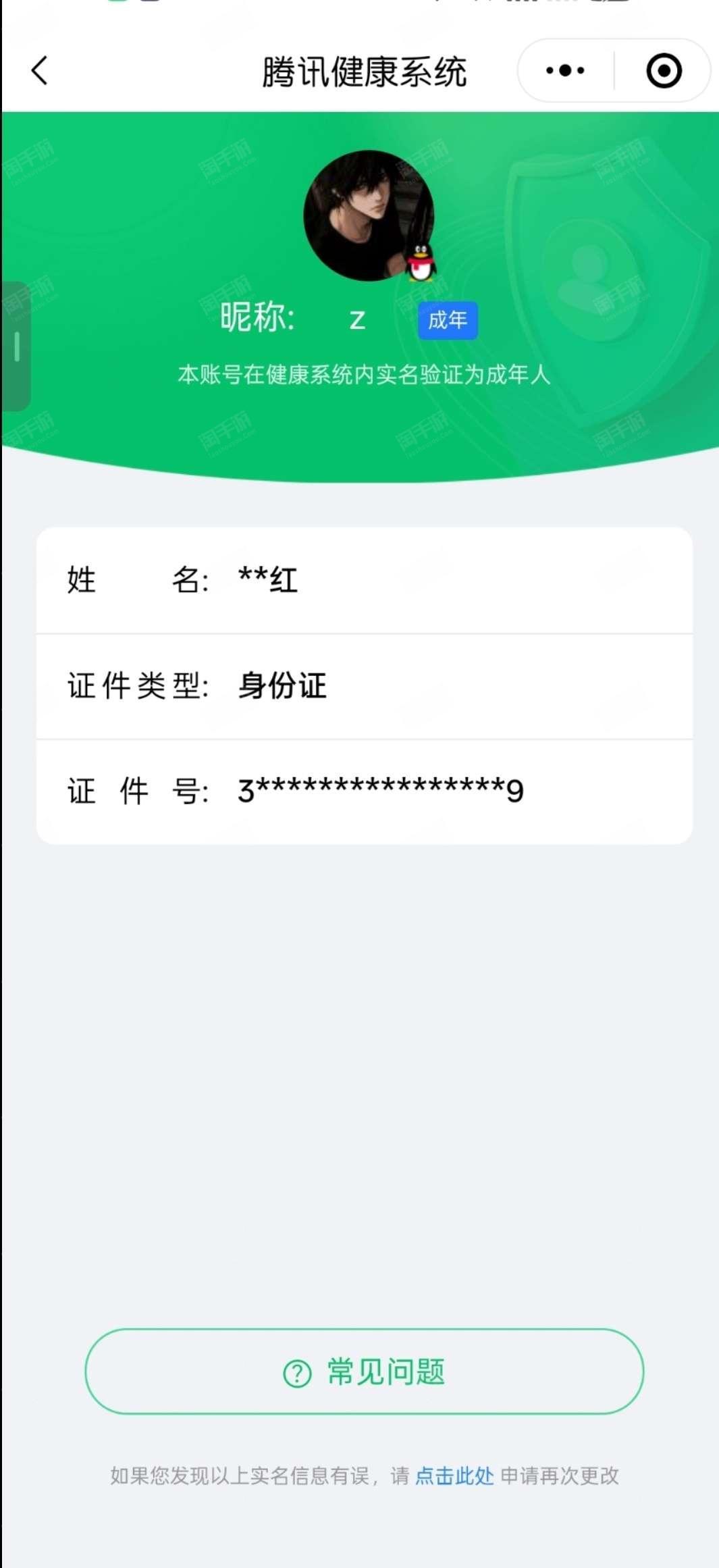The image size is (719, 1568).
Task: Go back using the top-left arrow
Action: pos(40,70)
